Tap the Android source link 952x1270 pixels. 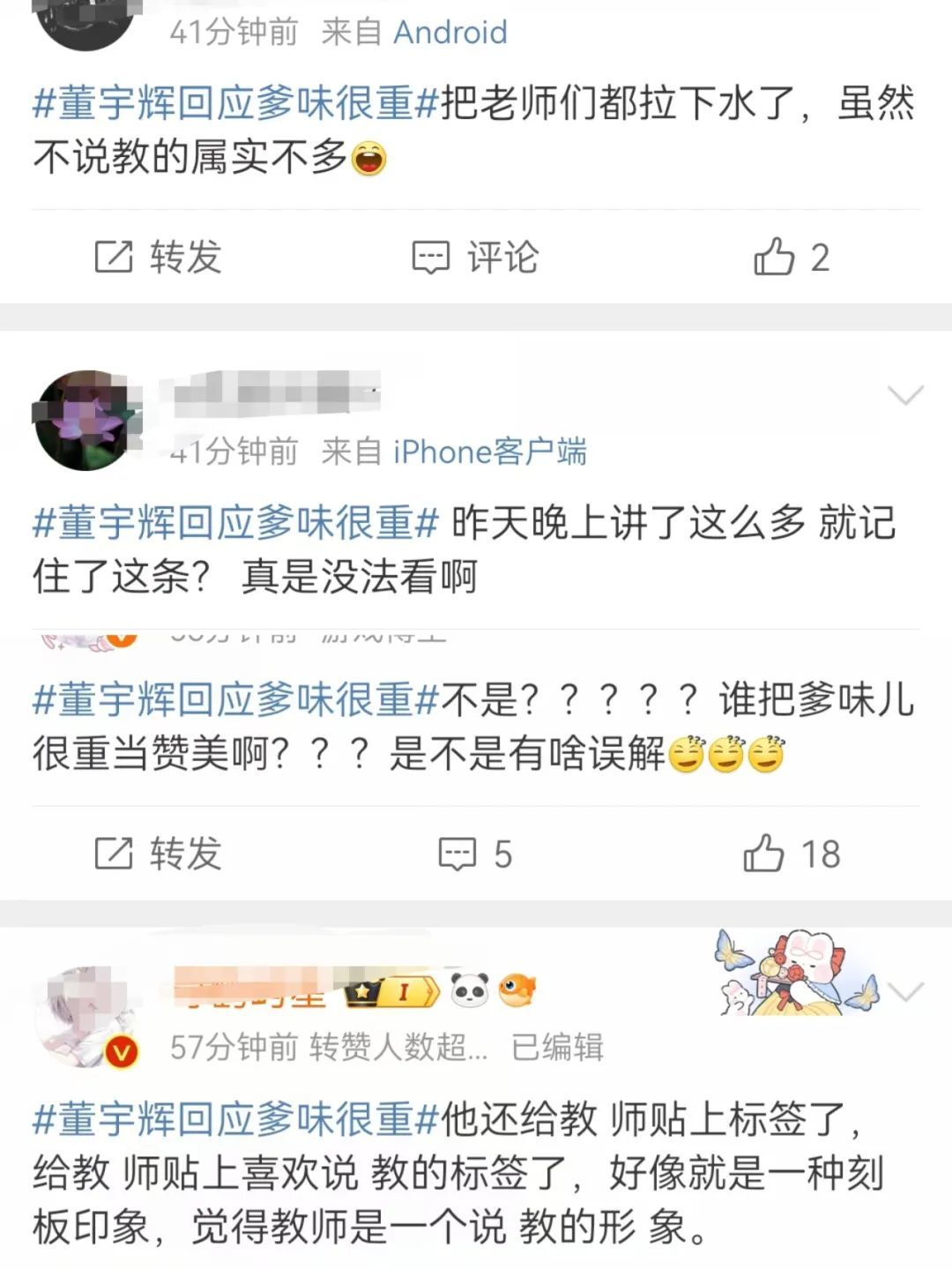450,33
